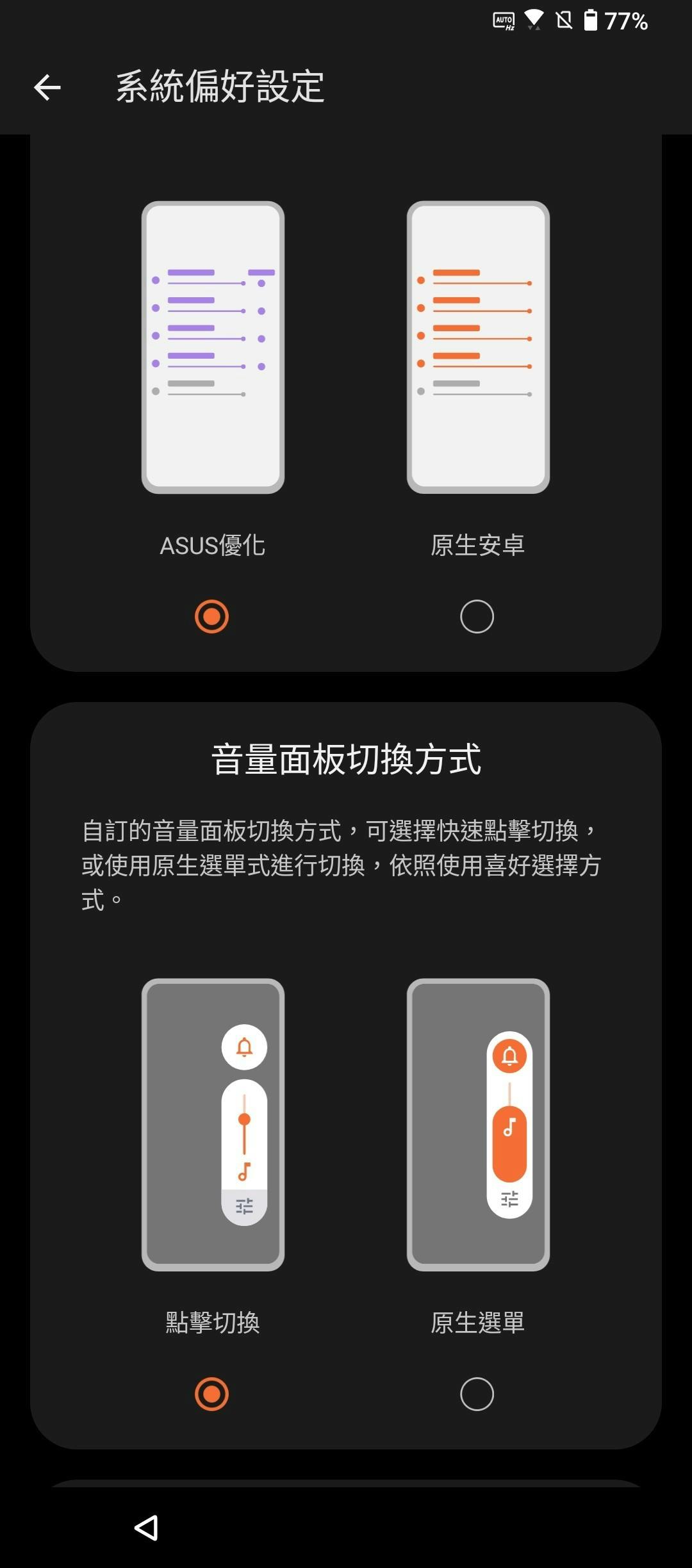This screenshot has height=1568, width=692.
Task: Tap the system navigation back triangle
Action: point(146,1528)
